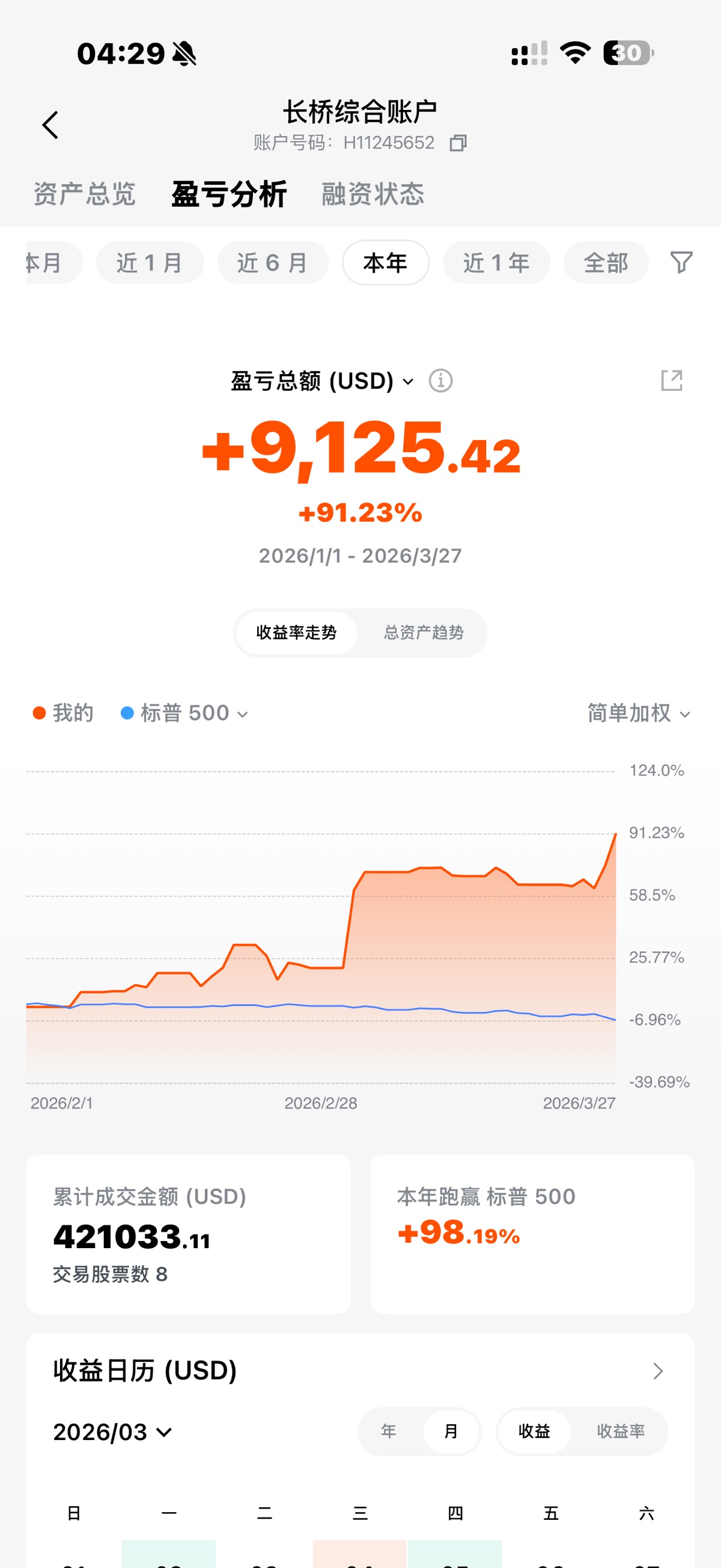Image resolution: width=721 pixels, height=1568 pixels.
Task: Switch calendar to 年 view
Action: [389, 1431]
